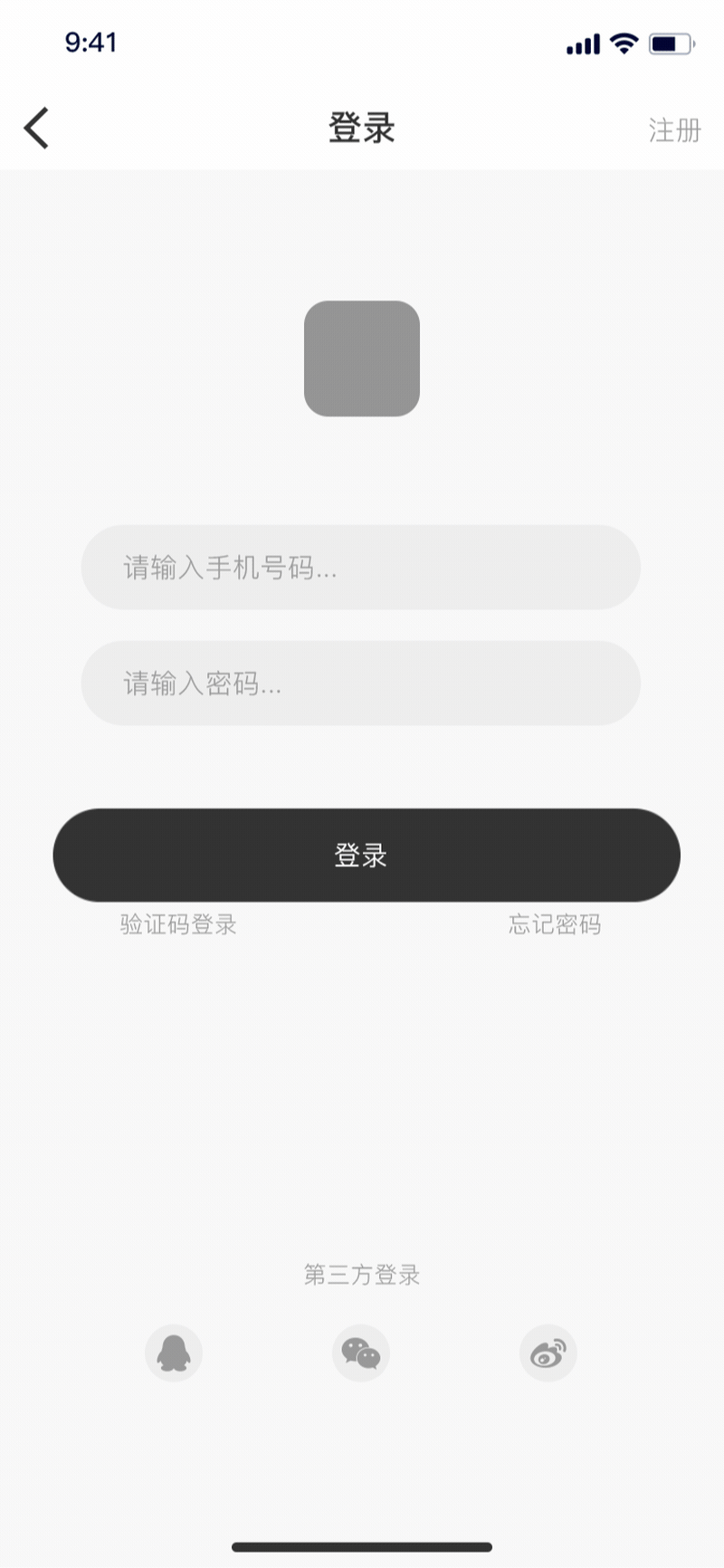Log in with WeChat icon
The height and width of the screenshot is (1568, 724).
point(362,1353)
